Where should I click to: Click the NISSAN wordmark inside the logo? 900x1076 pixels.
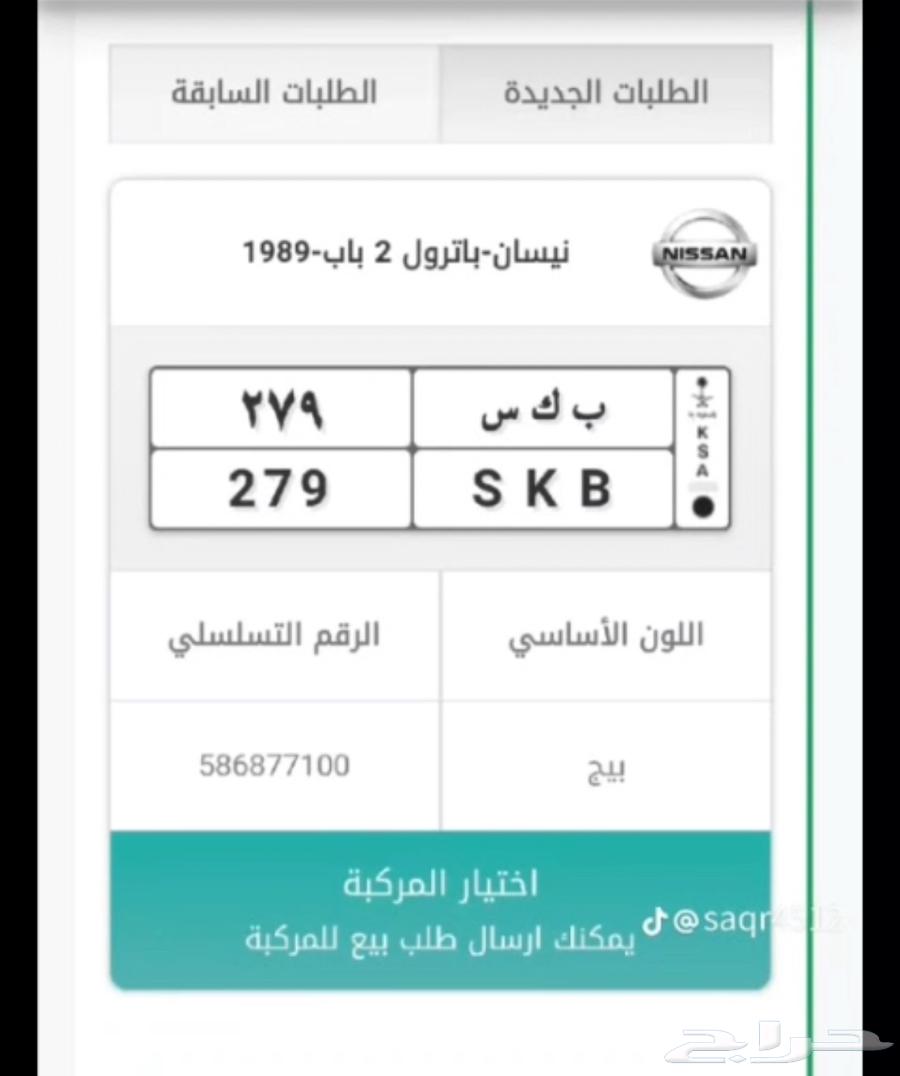coord(703,255)
